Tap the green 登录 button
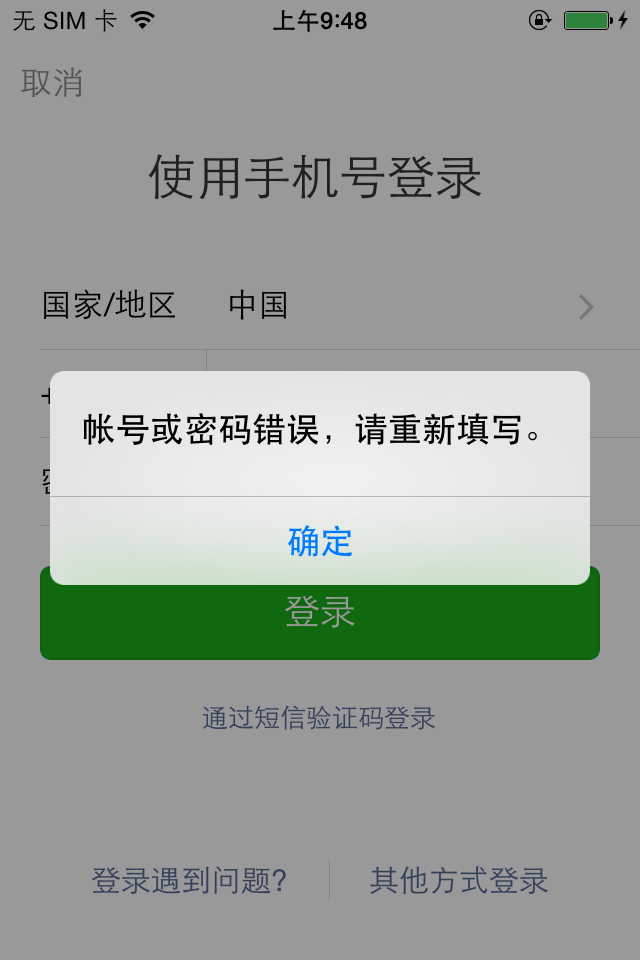 point(320,622)
